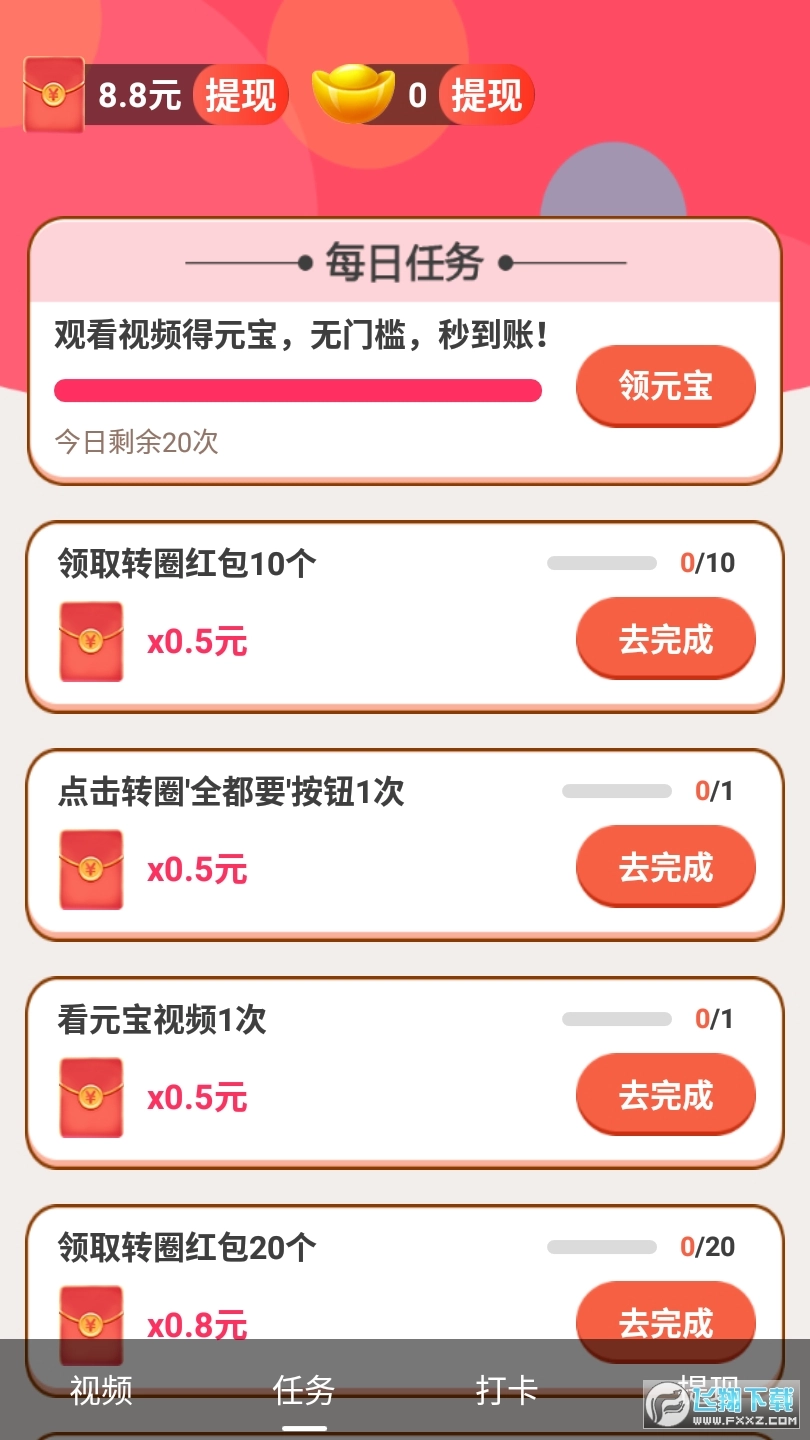Tap the 提现 button beside the red envelope balance
Image resolution: width=810 pixels, height=1440 pixels.
239,95
